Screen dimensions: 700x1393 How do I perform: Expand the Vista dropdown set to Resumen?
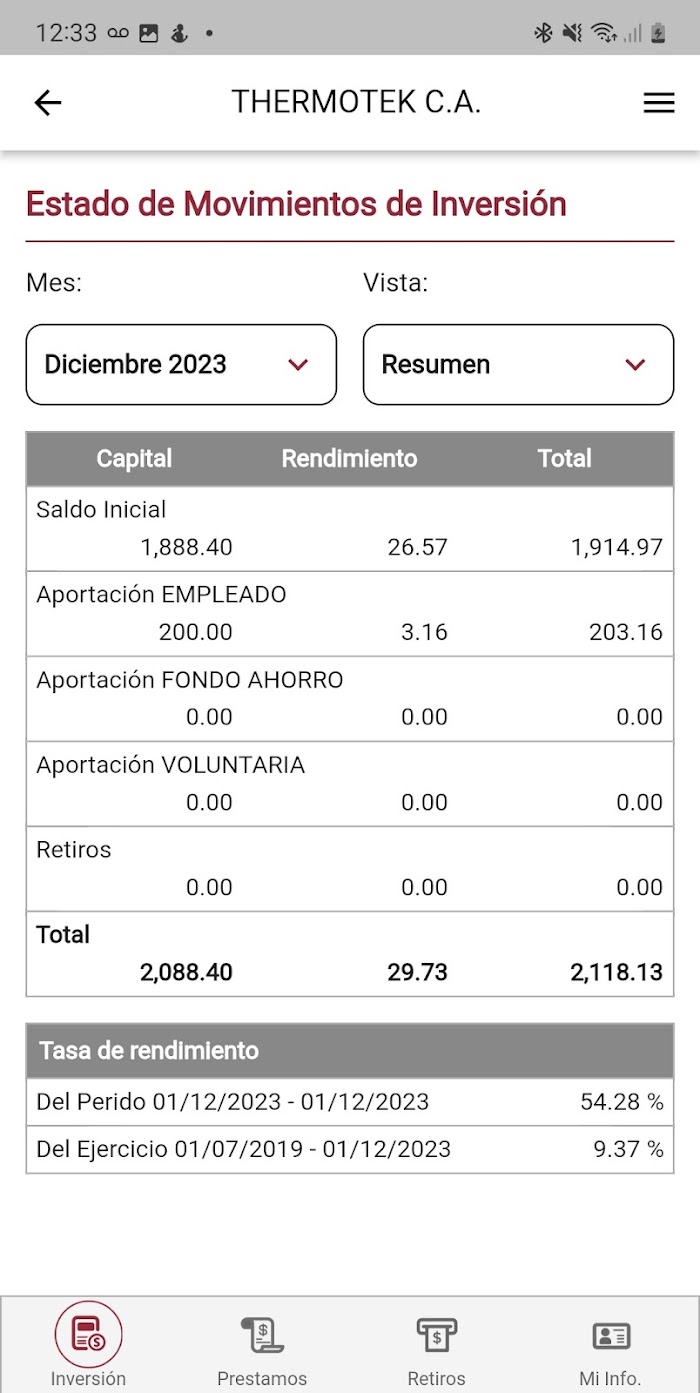(518, 365)
